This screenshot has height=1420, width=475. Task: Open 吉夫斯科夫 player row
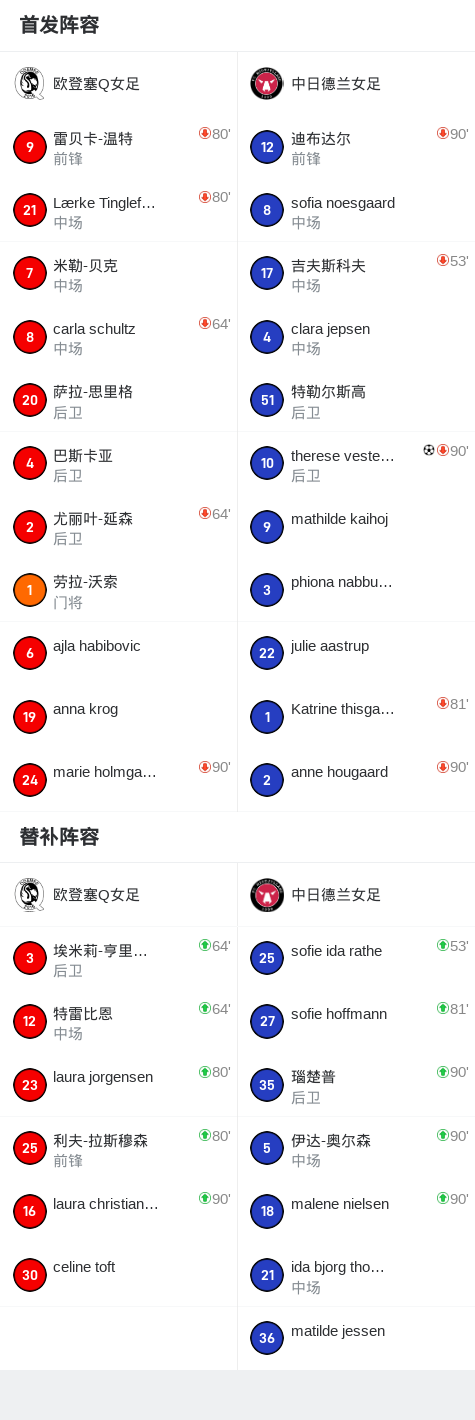pyautogui.click(x=356, y=274)
